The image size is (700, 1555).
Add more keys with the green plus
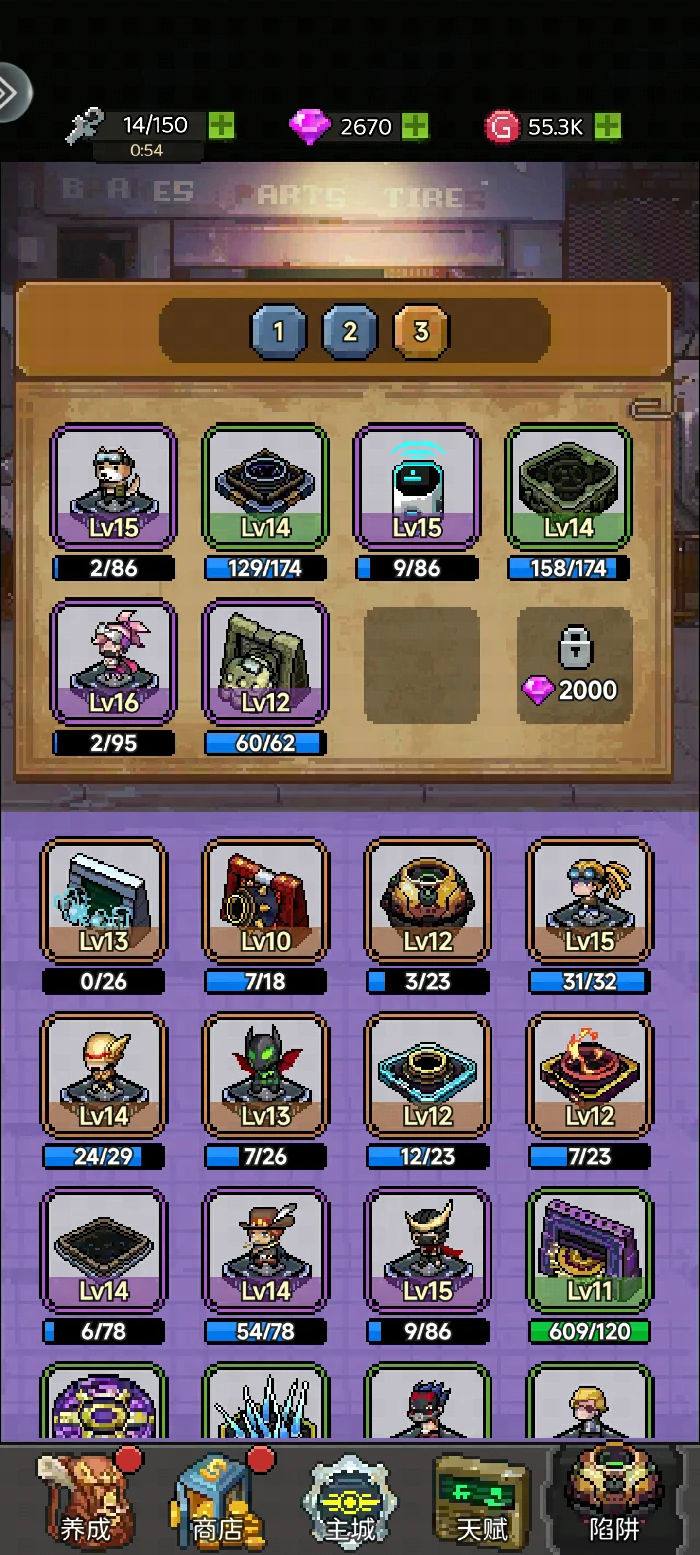pos(221,126)
